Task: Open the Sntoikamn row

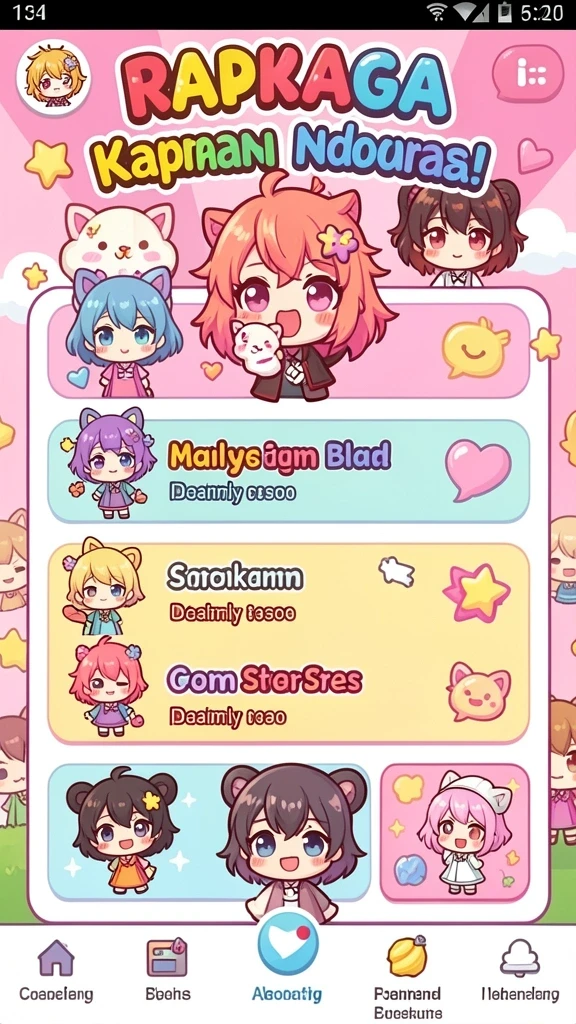Action: [288, 593]
